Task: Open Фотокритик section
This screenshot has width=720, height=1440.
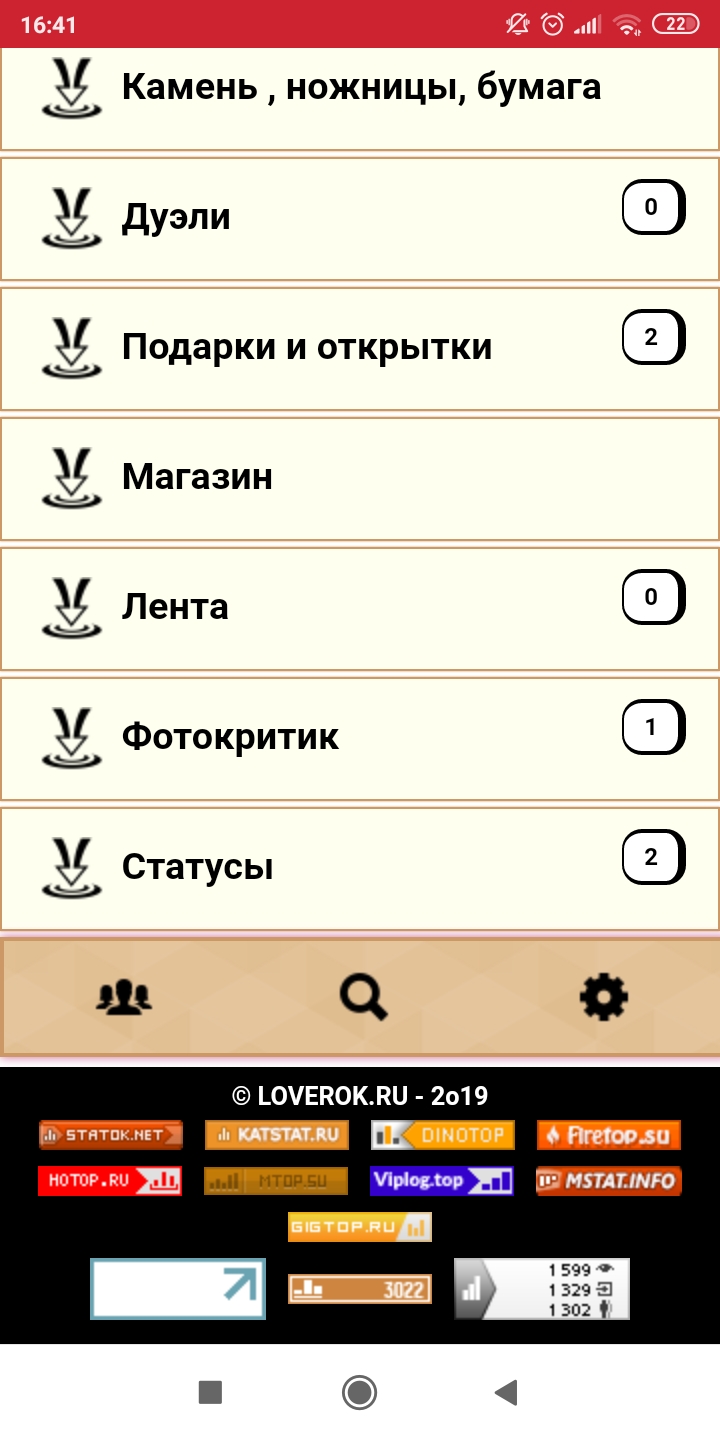Action: pos(360,737)
